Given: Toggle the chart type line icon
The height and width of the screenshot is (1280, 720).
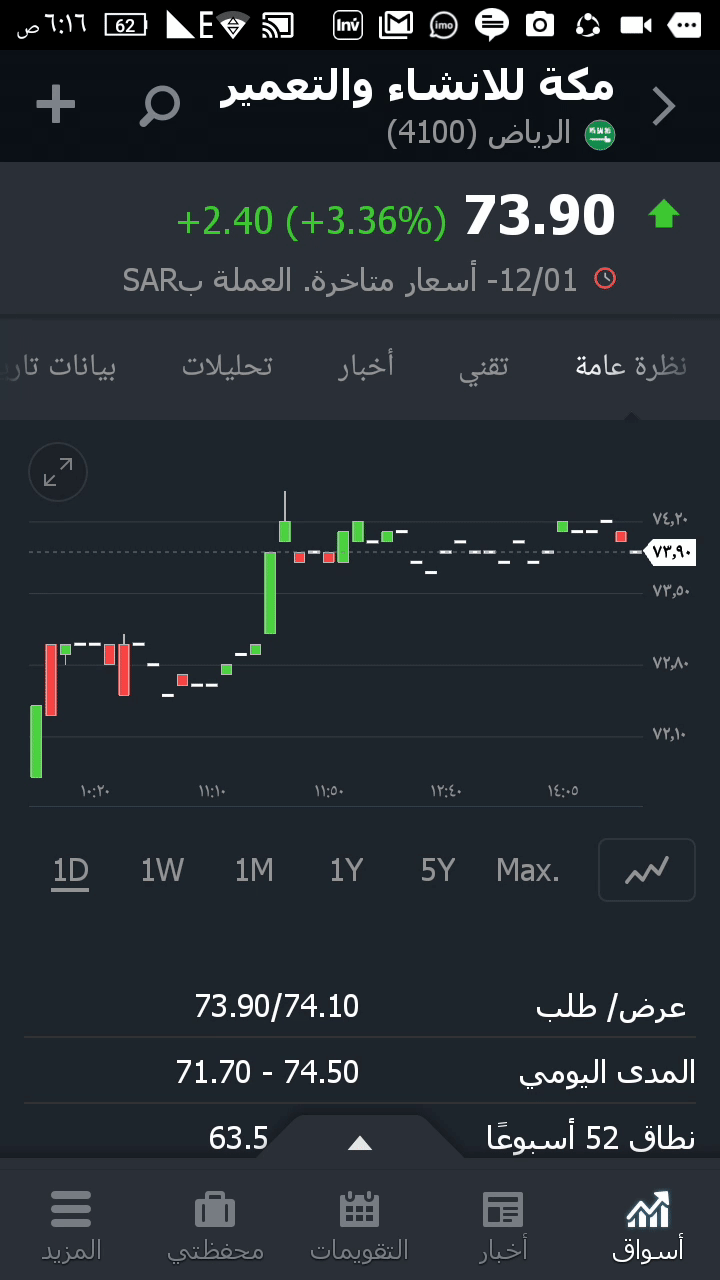Looking at the screenshot, I should click(x=646, y=870).
